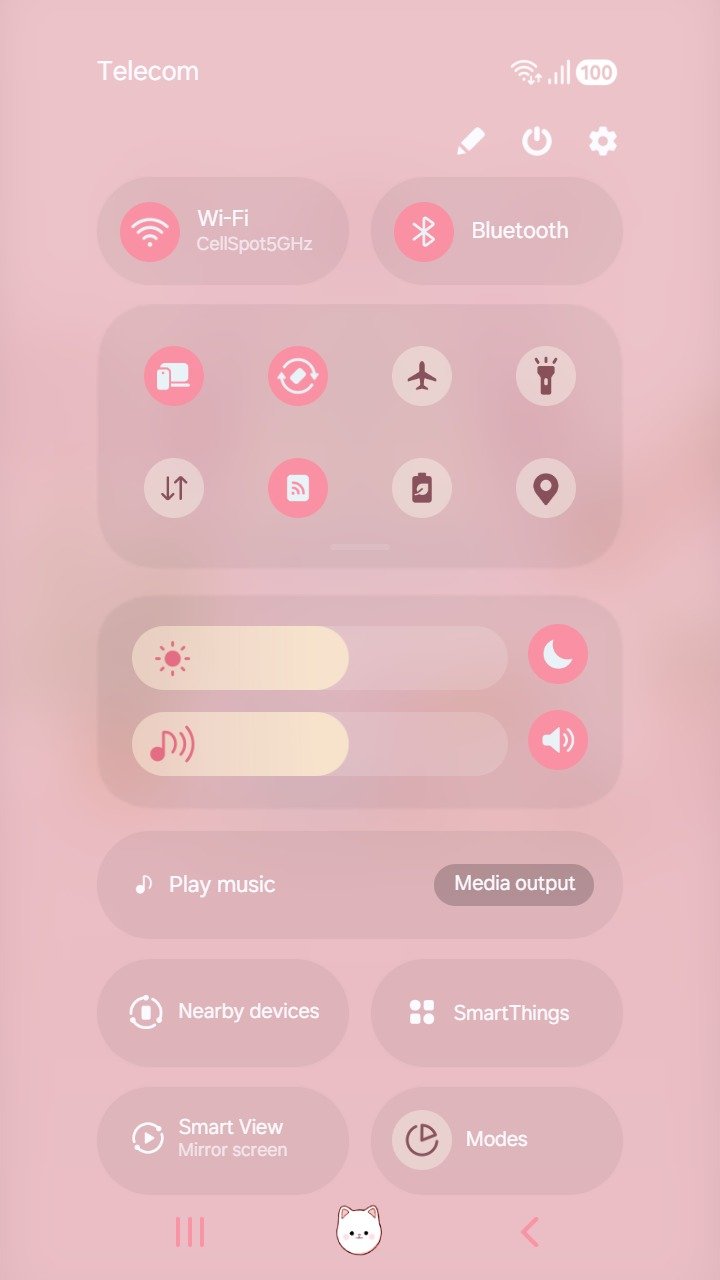Enable power saving mode
Image resolution: width=720 pixels, height=1280 pixels.
(422, 488)
